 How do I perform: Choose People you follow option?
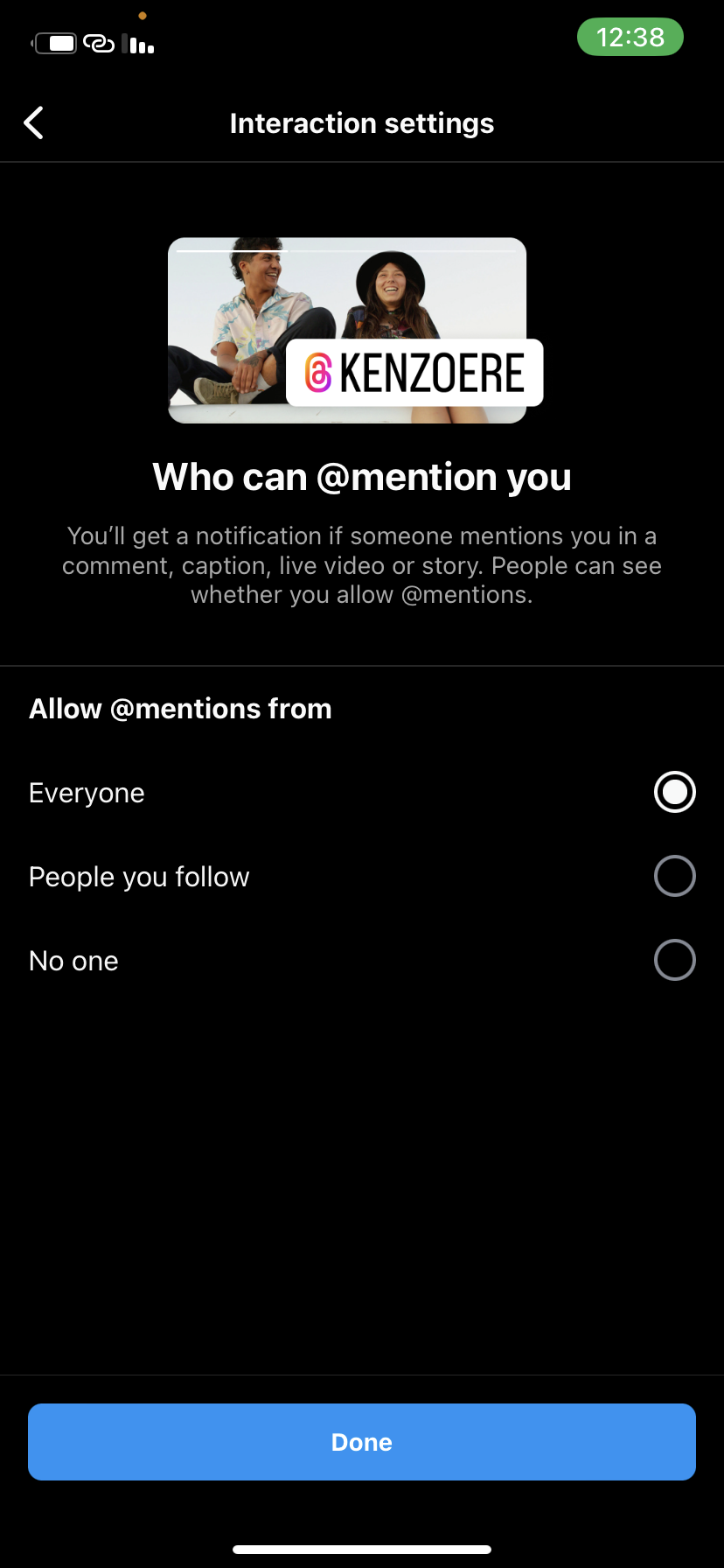(x=362, y=877)
